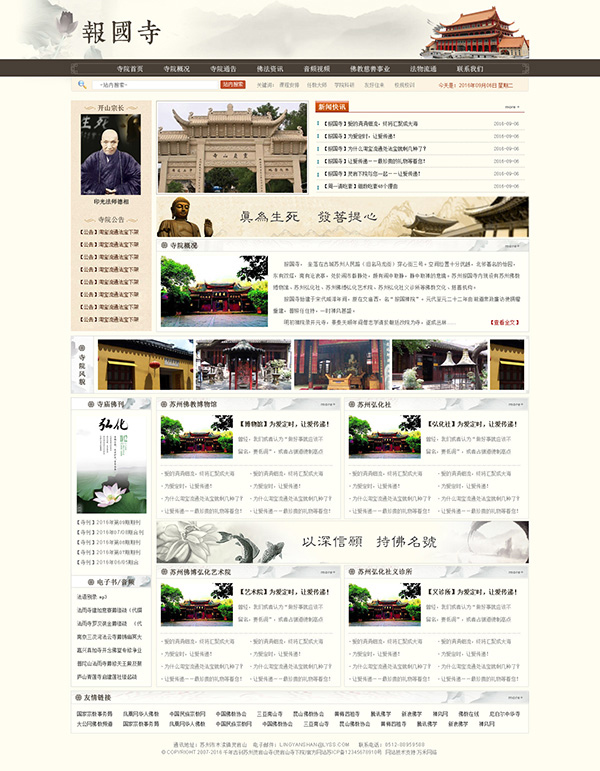Read the full 寺院概况 text via 查看全文

tap(504, 322)
